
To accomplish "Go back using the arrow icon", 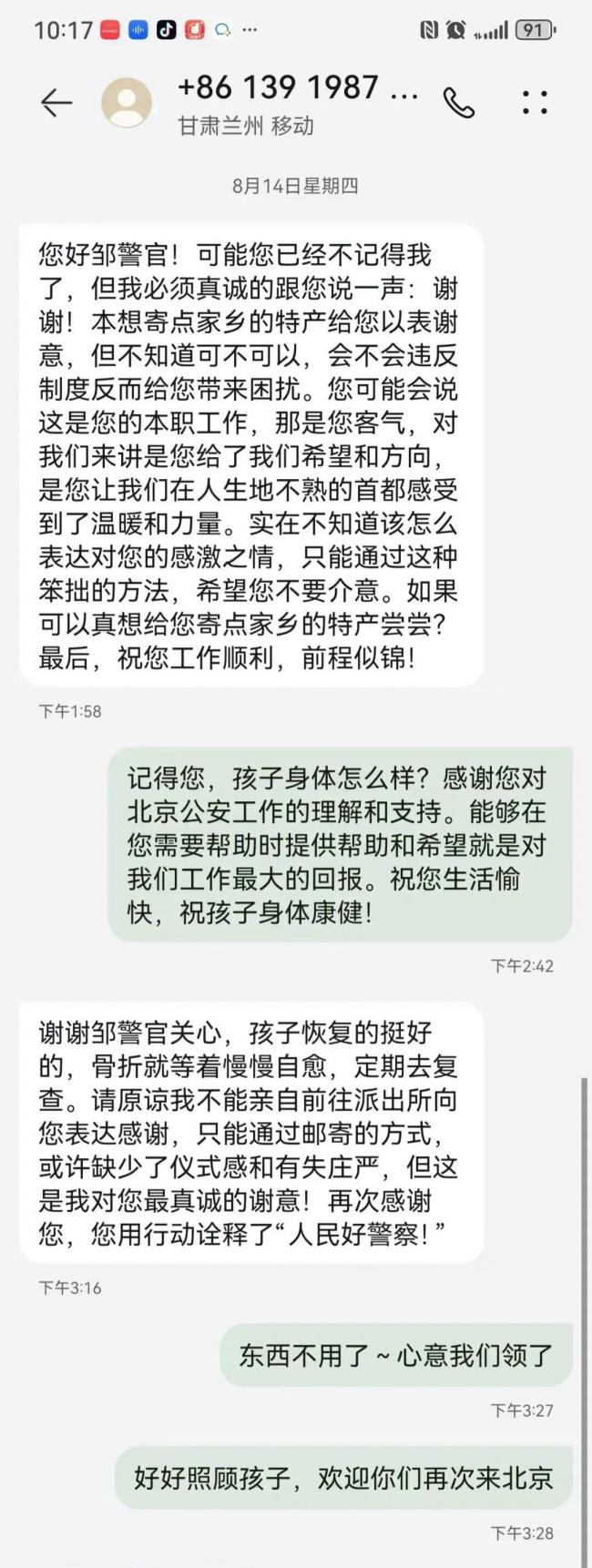I will pyautogui.click(x=56, y=103).
